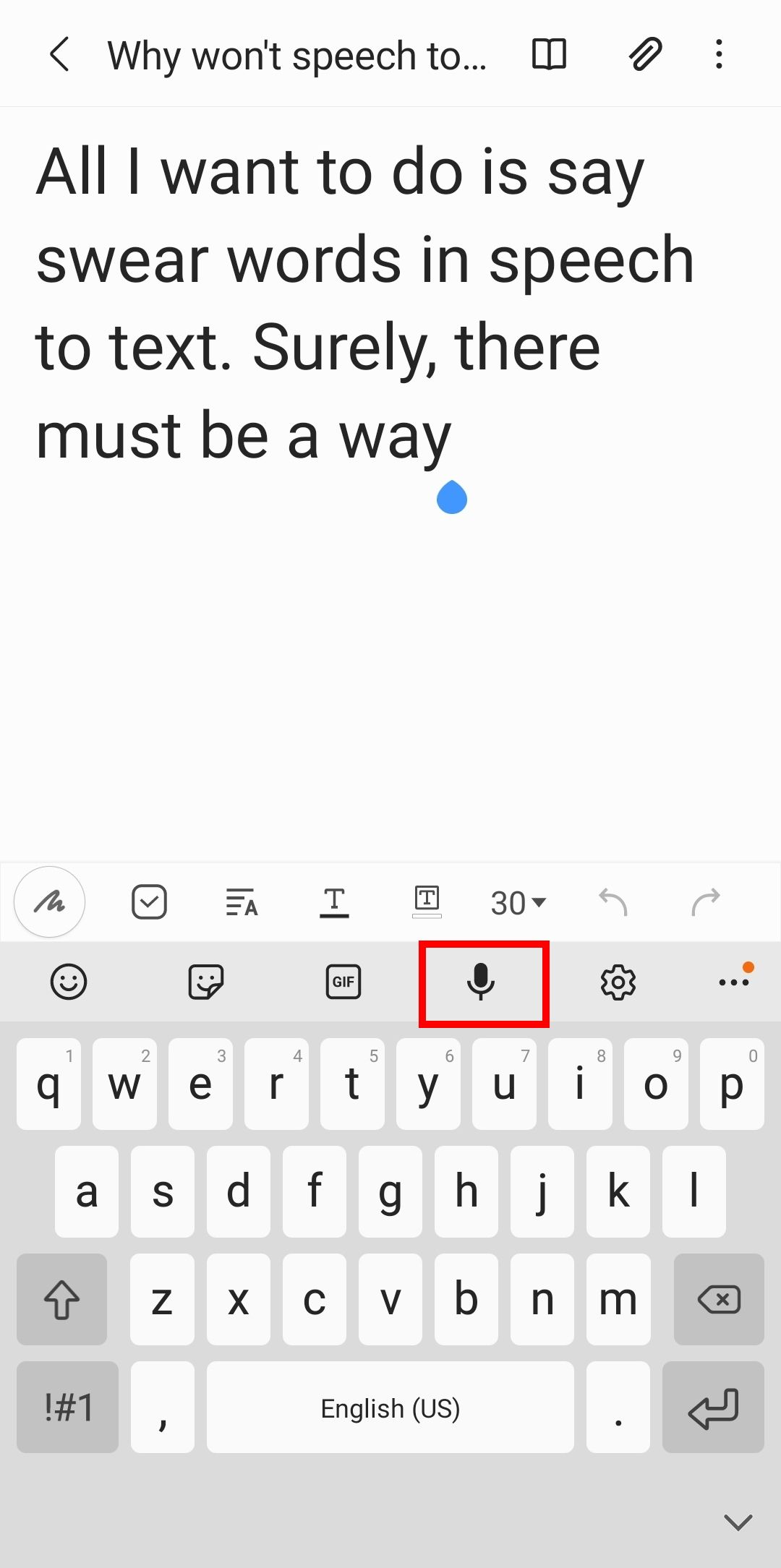This screenshot has width=781, height=1568.
Task: Undo the last edit
Action: click(613, 901)
